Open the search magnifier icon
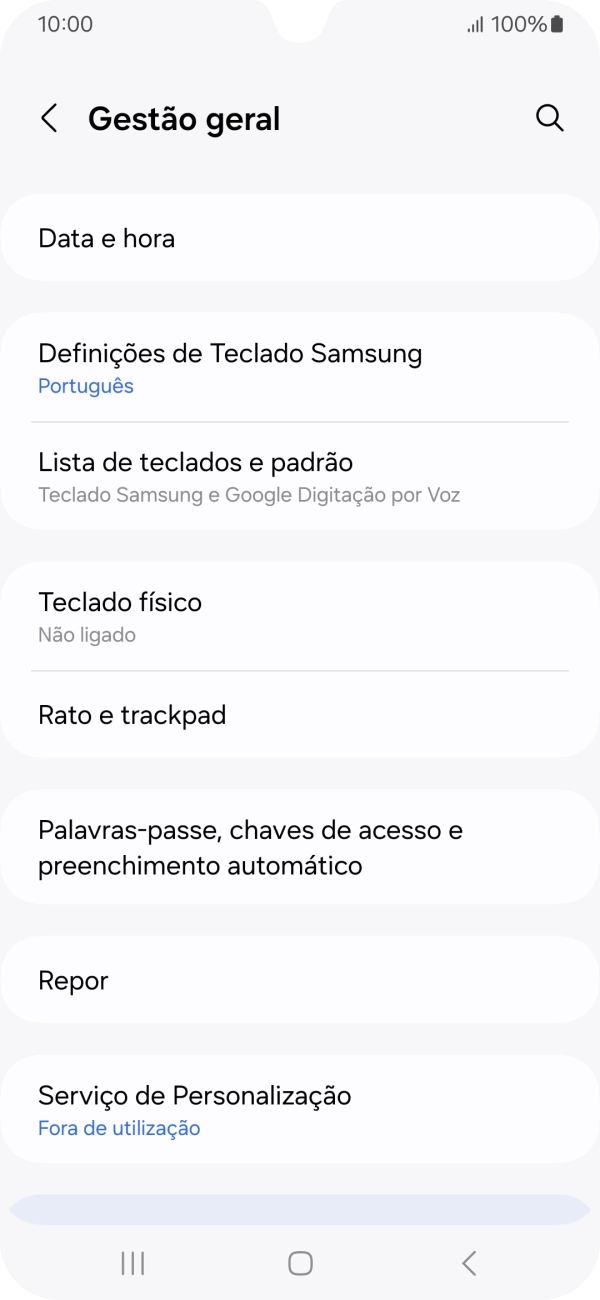 click(549, 119)
